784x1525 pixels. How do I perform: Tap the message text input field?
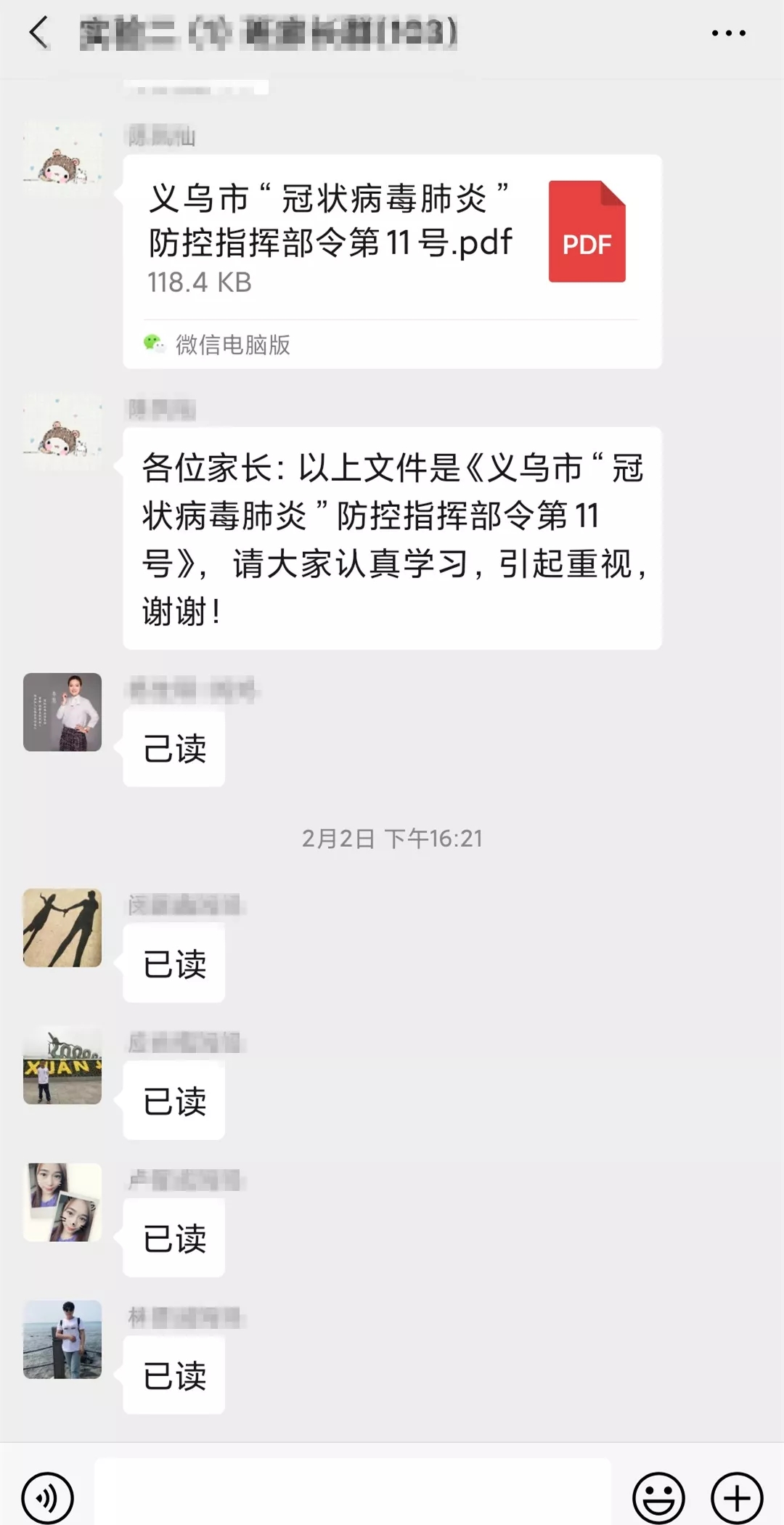click(x=353, y=1493)
